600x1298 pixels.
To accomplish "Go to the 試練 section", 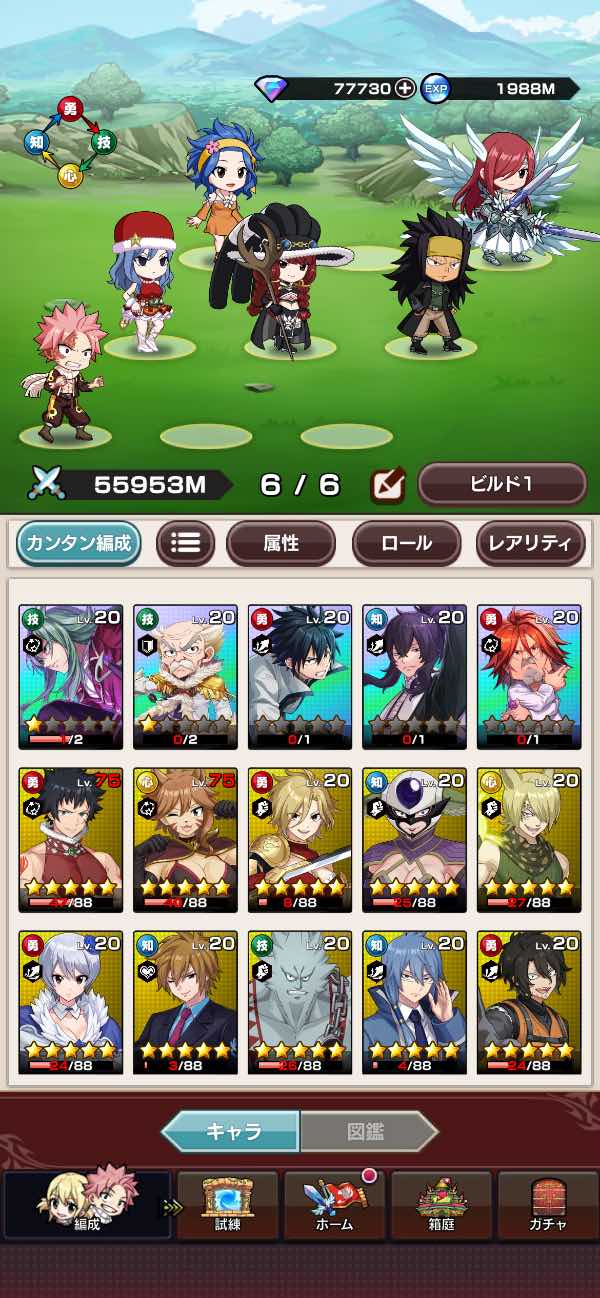I will click(x=226, y=1204).
